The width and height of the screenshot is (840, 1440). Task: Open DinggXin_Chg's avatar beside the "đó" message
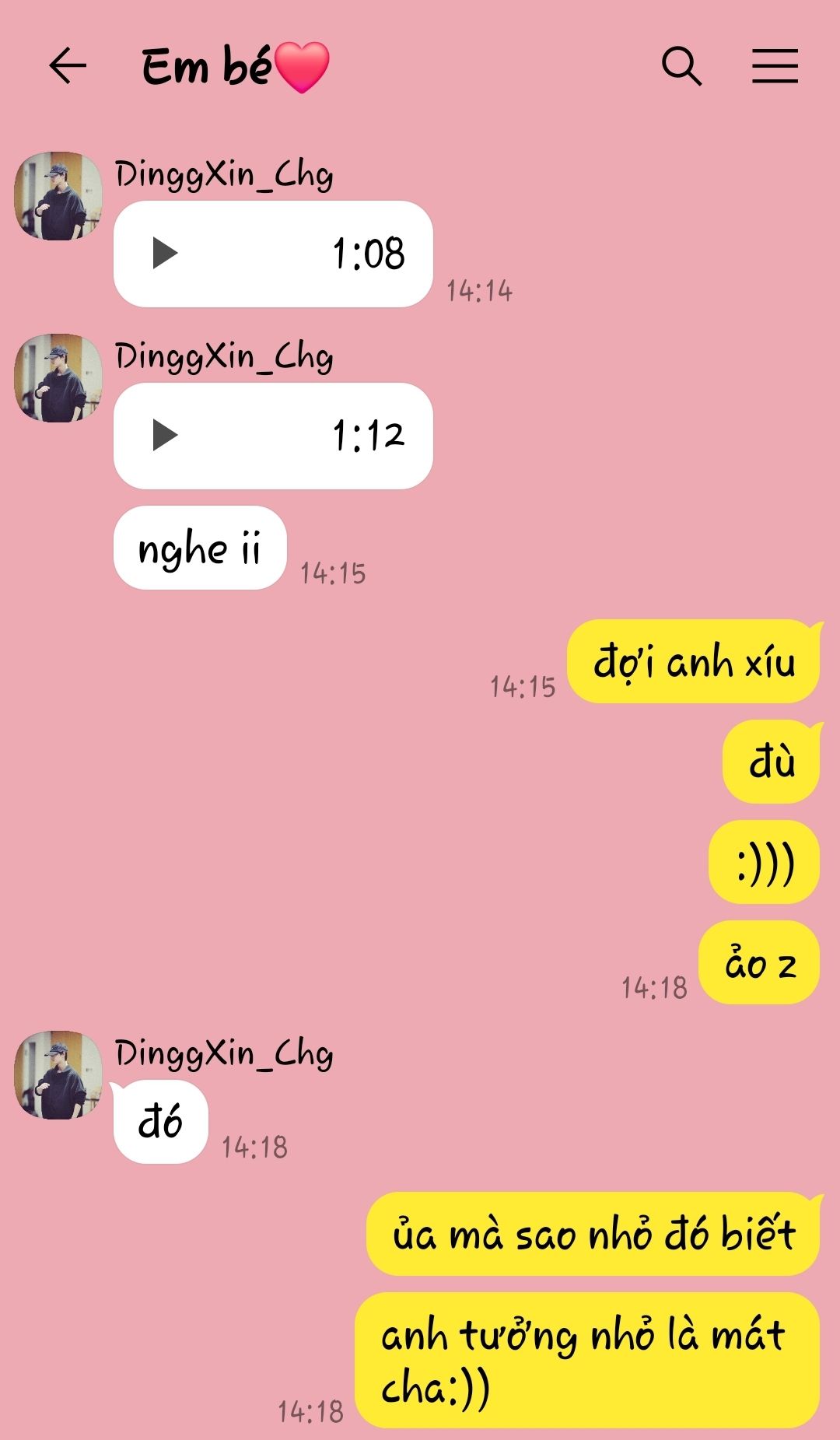click(58, 1075)
